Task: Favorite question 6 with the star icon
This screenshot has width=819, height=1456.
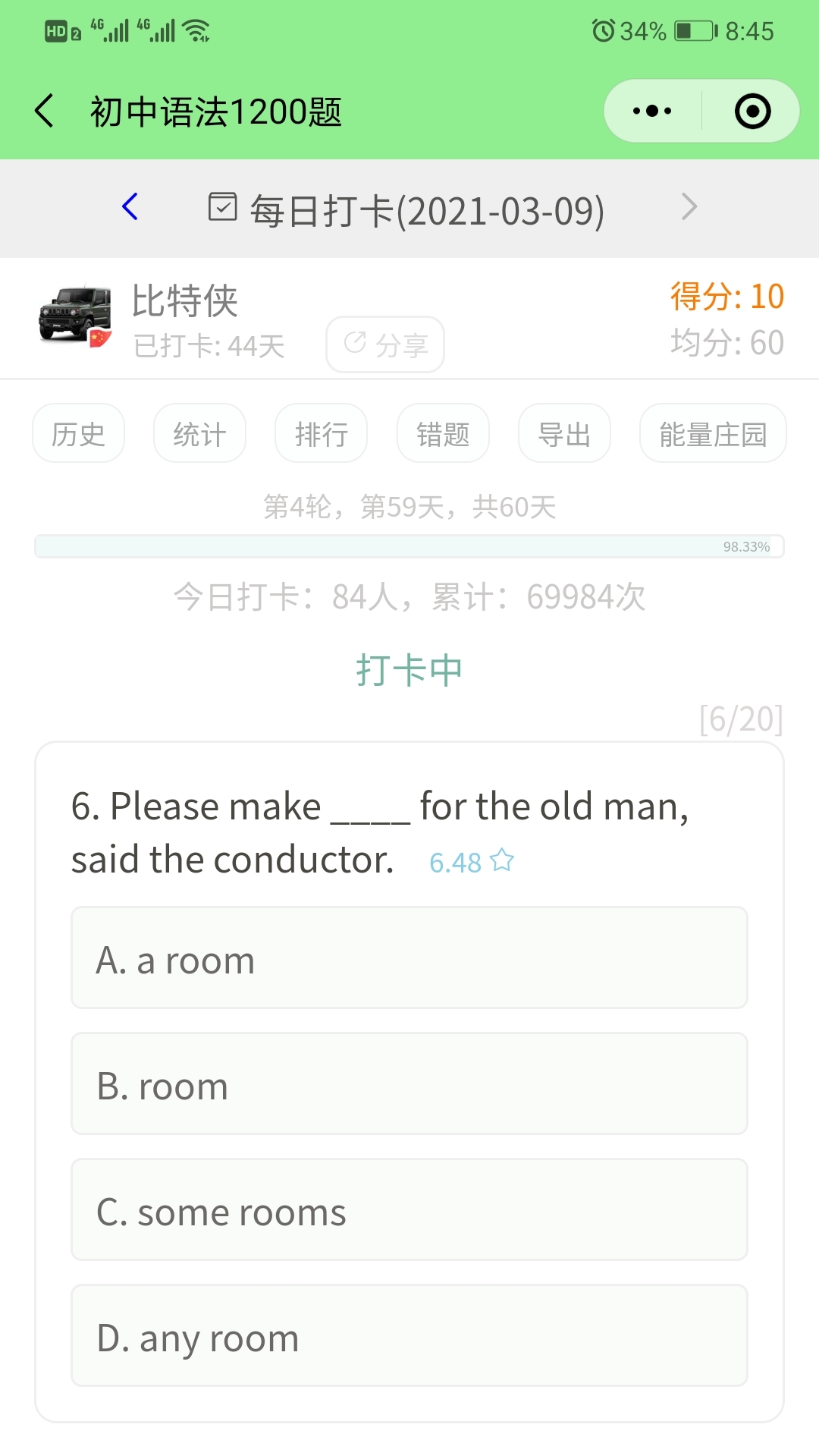Action: (x=502, y=861)
